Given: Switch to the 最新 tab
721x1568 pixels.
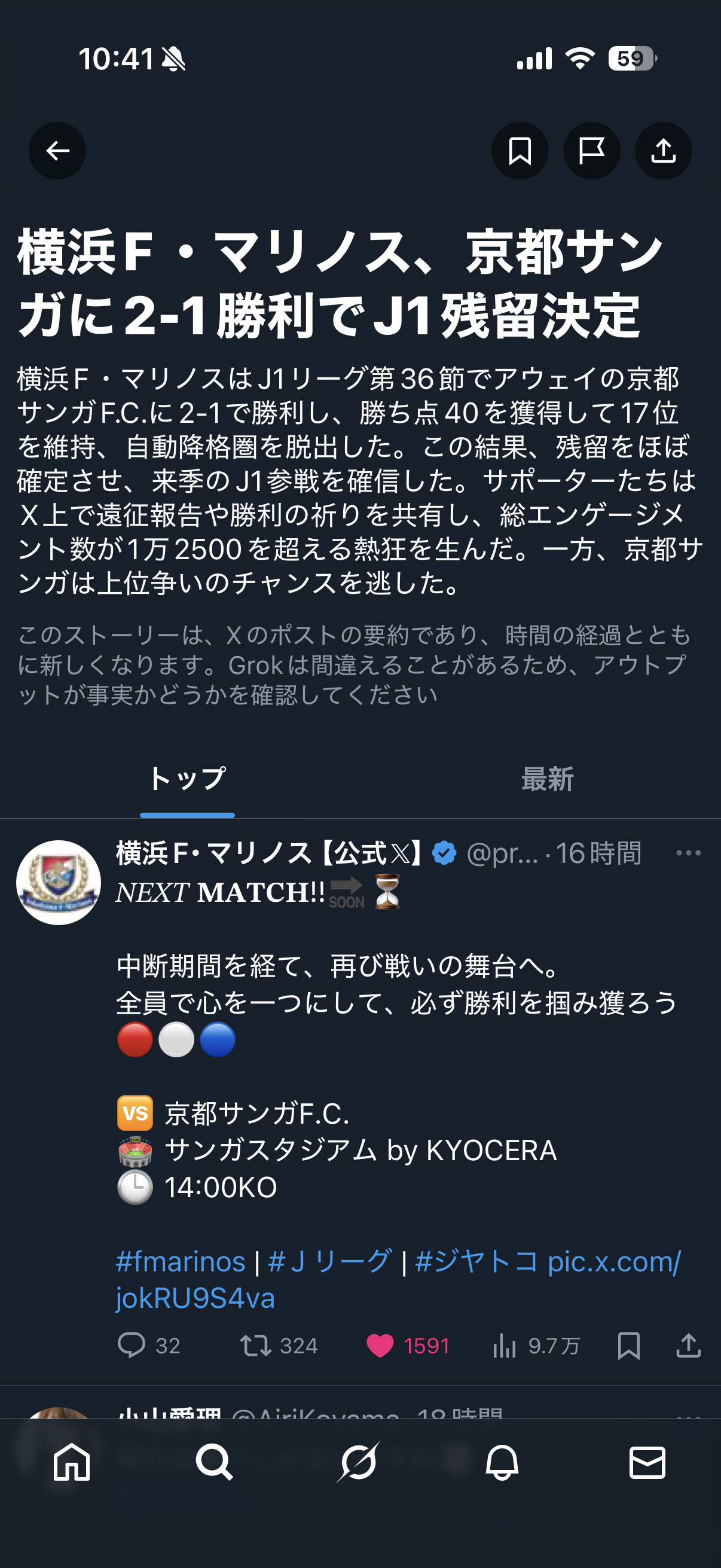Looking at the screenshot, I should (x=547, y=779).
